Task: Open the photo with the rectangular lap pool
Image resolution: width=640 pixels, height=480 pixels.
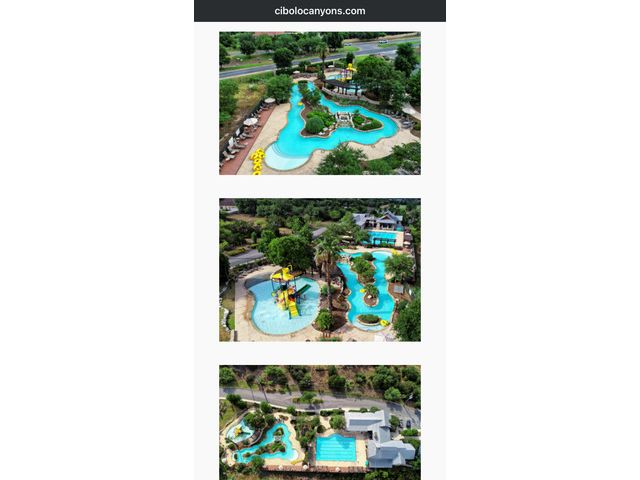Action: pyautogui.click(x=320, y=422)
